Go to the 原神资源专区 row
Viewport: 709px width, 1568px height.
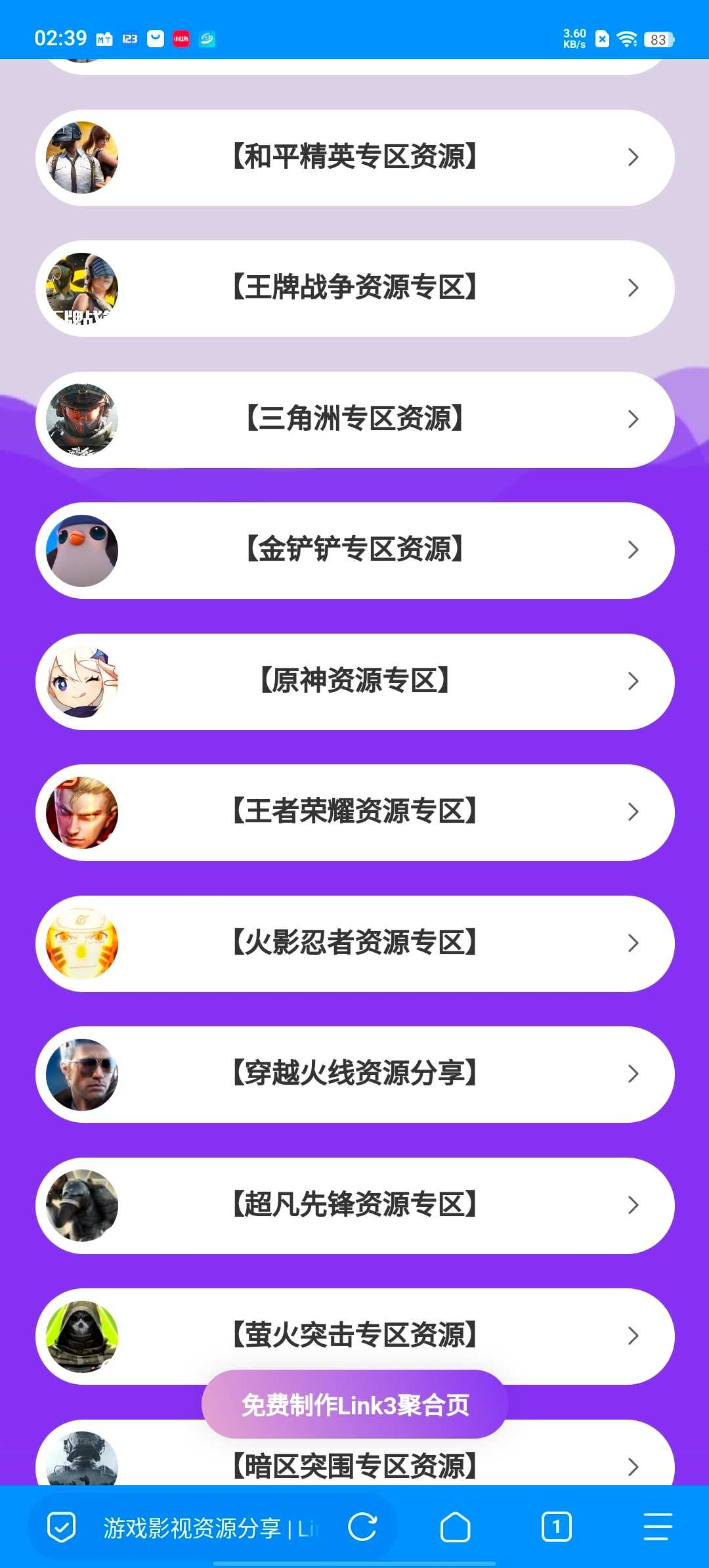pos(354,682)
